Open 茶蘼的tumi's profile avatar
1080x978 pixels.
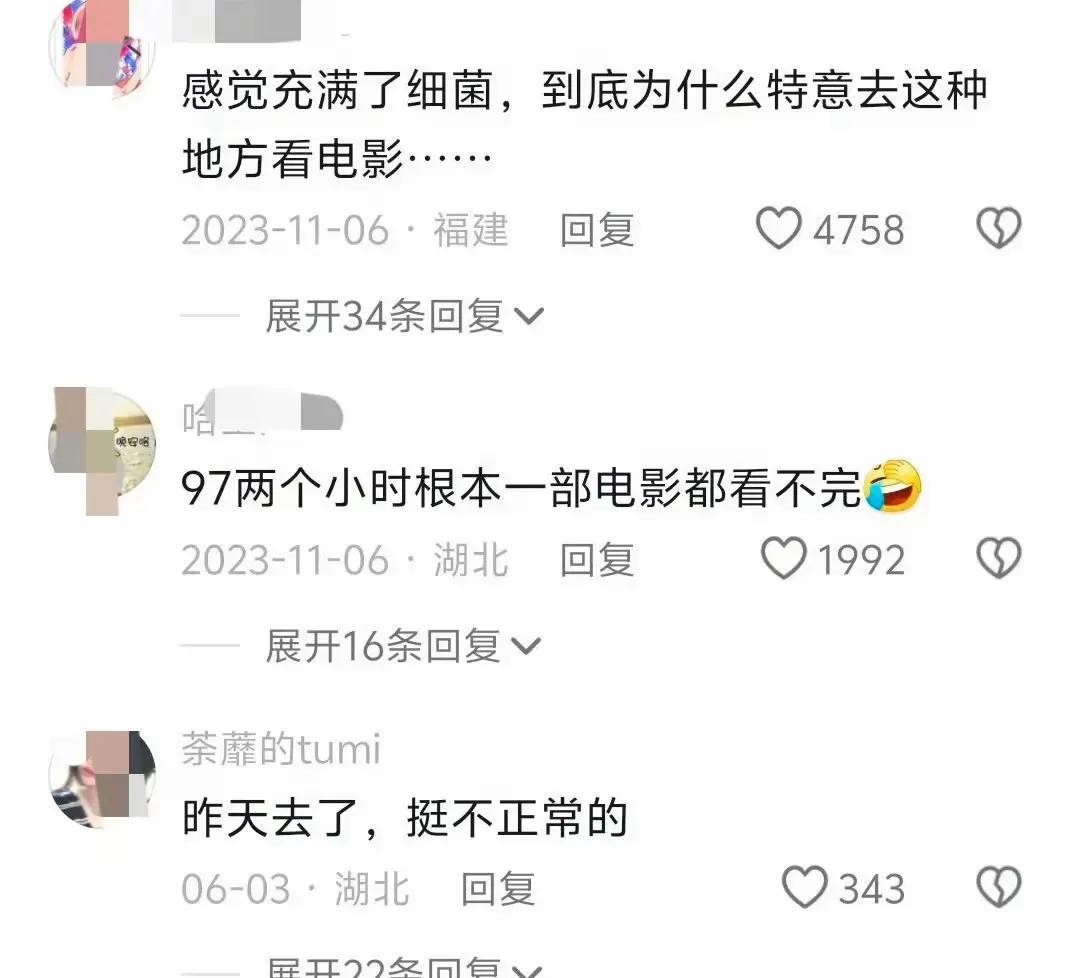pyautogui.click(x=102, y=779)
